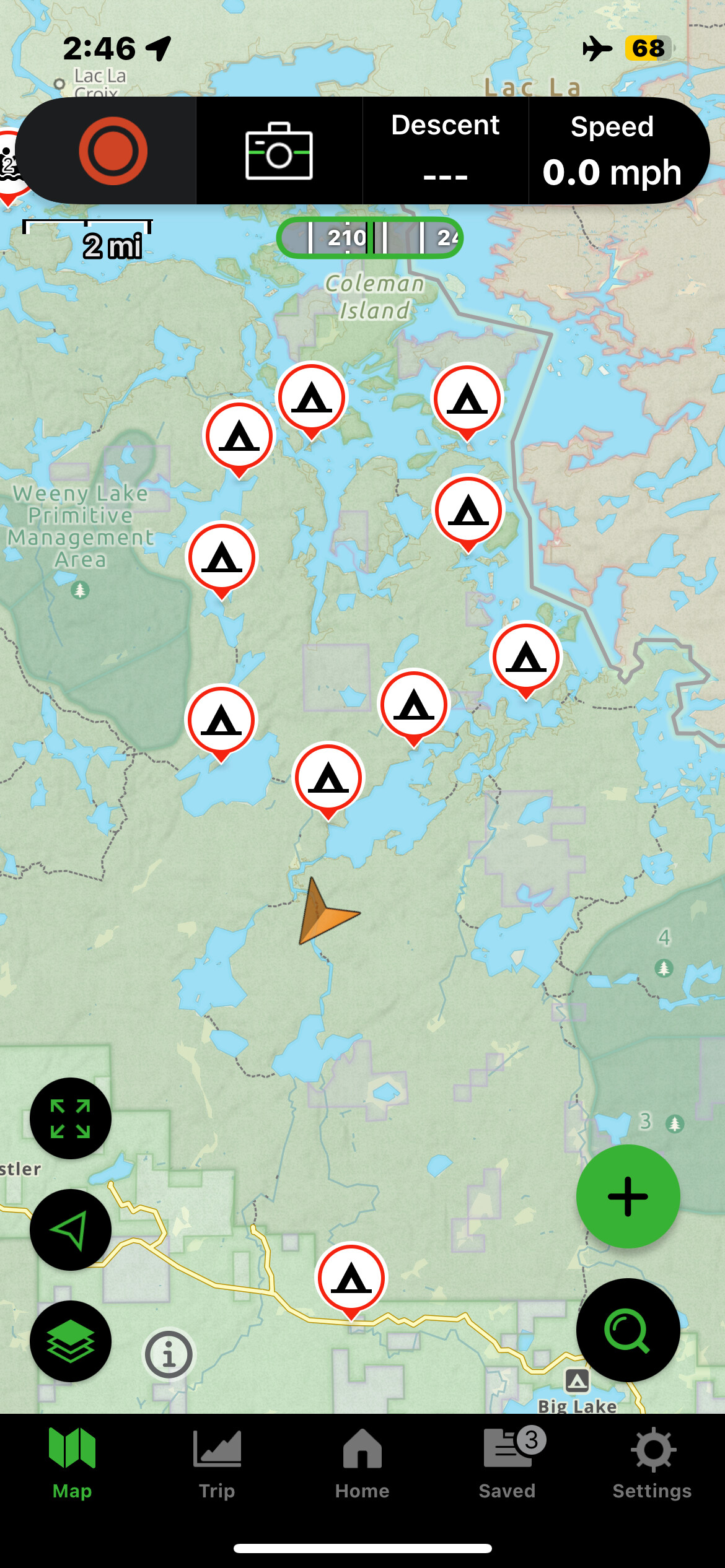This screenshot has width=725, height=1568.
Task: Open the camera to take a photo
Action: pyautogui.click(x=279, y=151)
